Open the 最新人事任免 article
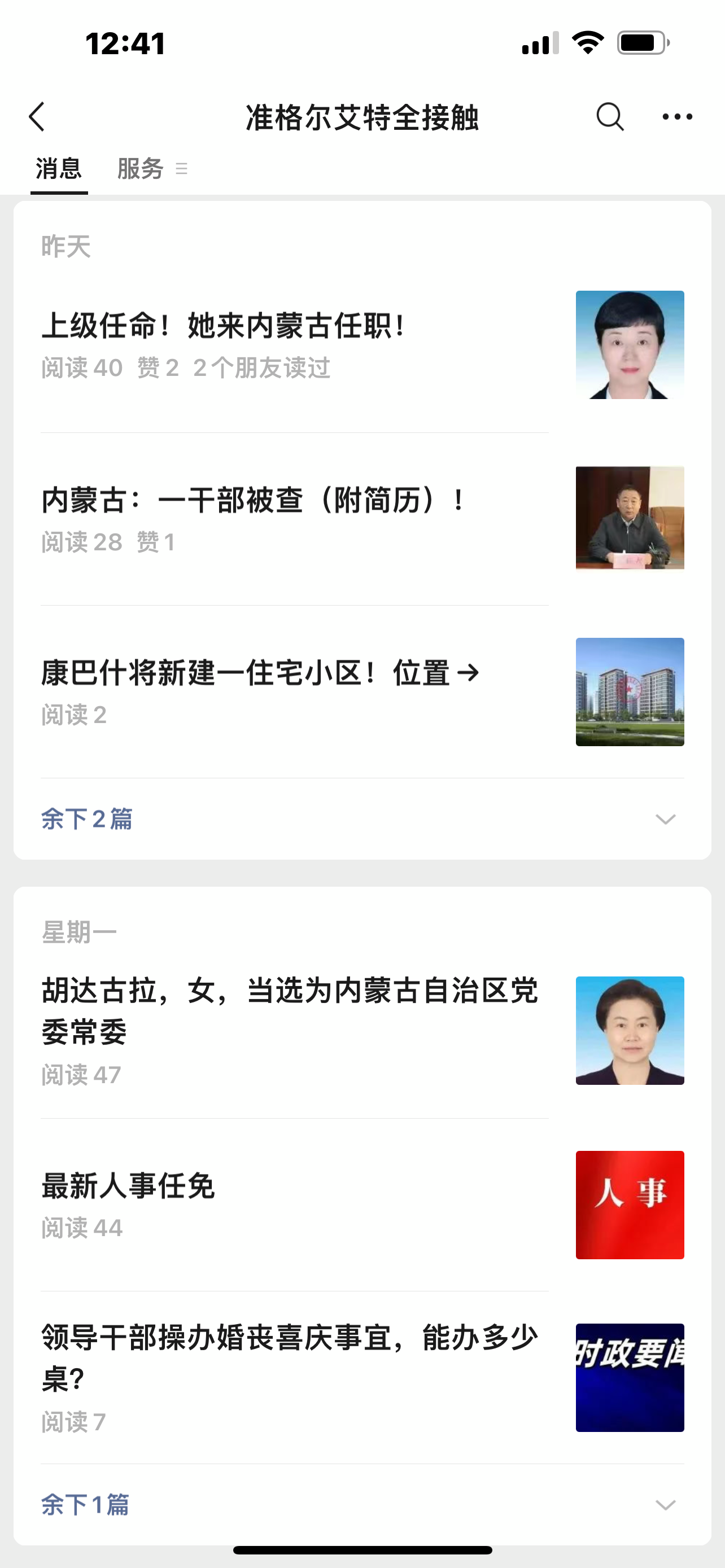This screenshot has height=1568, width=725. click(x=128, y=1186)
